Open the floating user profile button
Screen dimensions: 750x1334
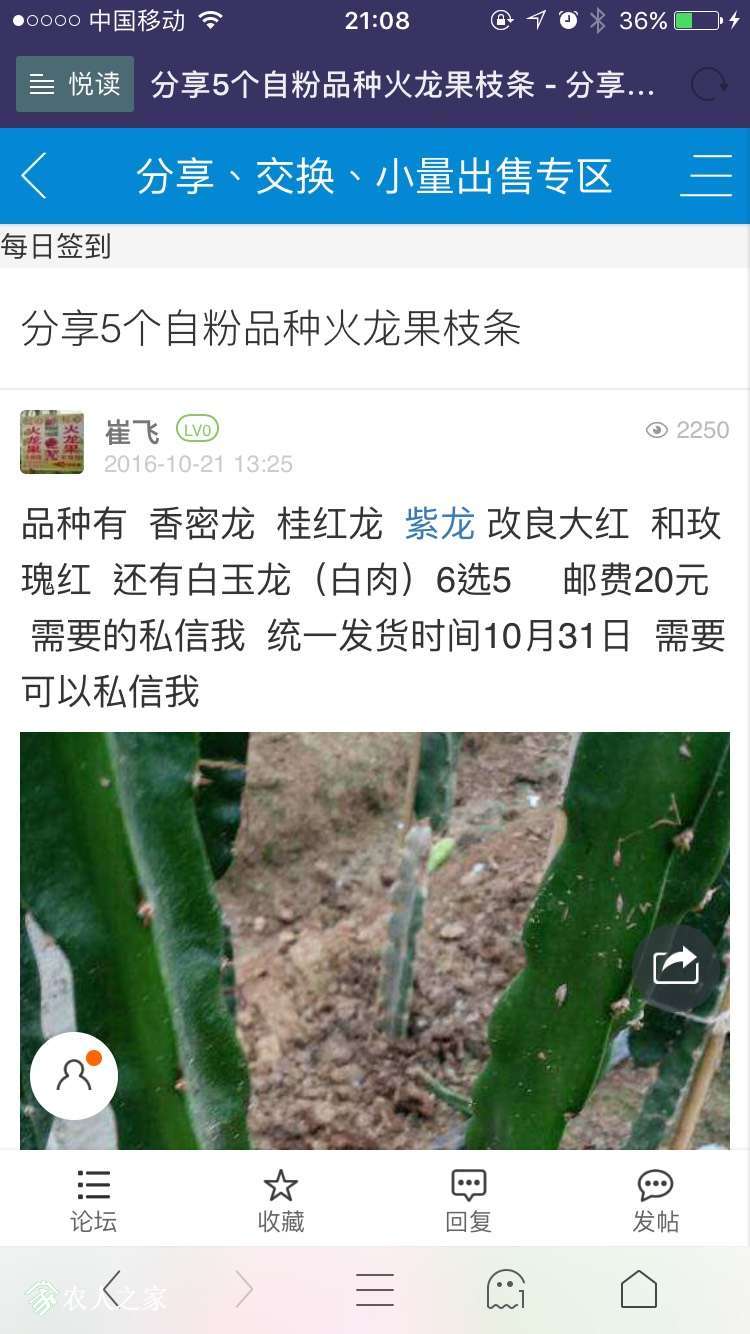coord(74,1075)
